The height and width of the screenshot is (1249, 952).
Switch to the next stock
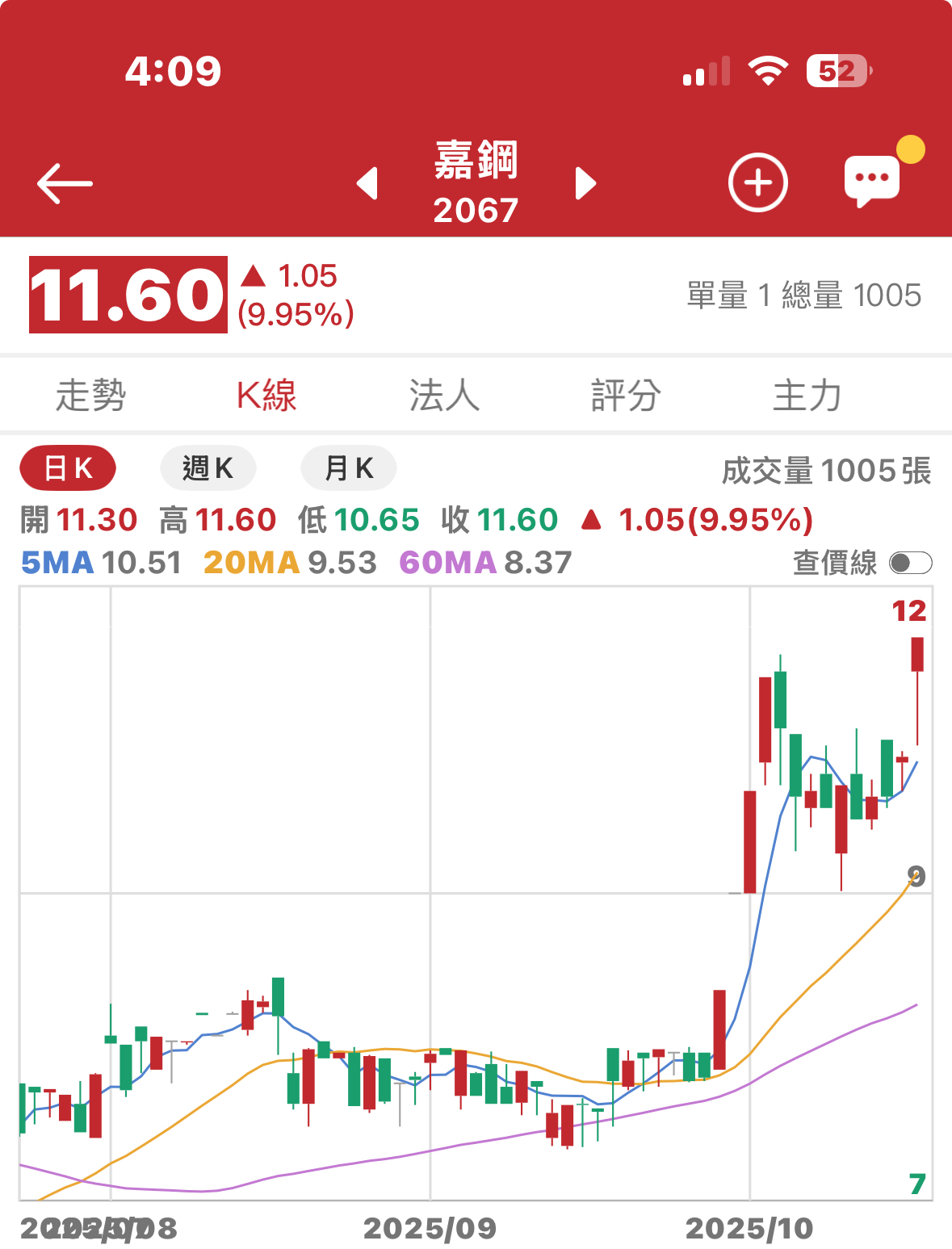click(585, 183)
